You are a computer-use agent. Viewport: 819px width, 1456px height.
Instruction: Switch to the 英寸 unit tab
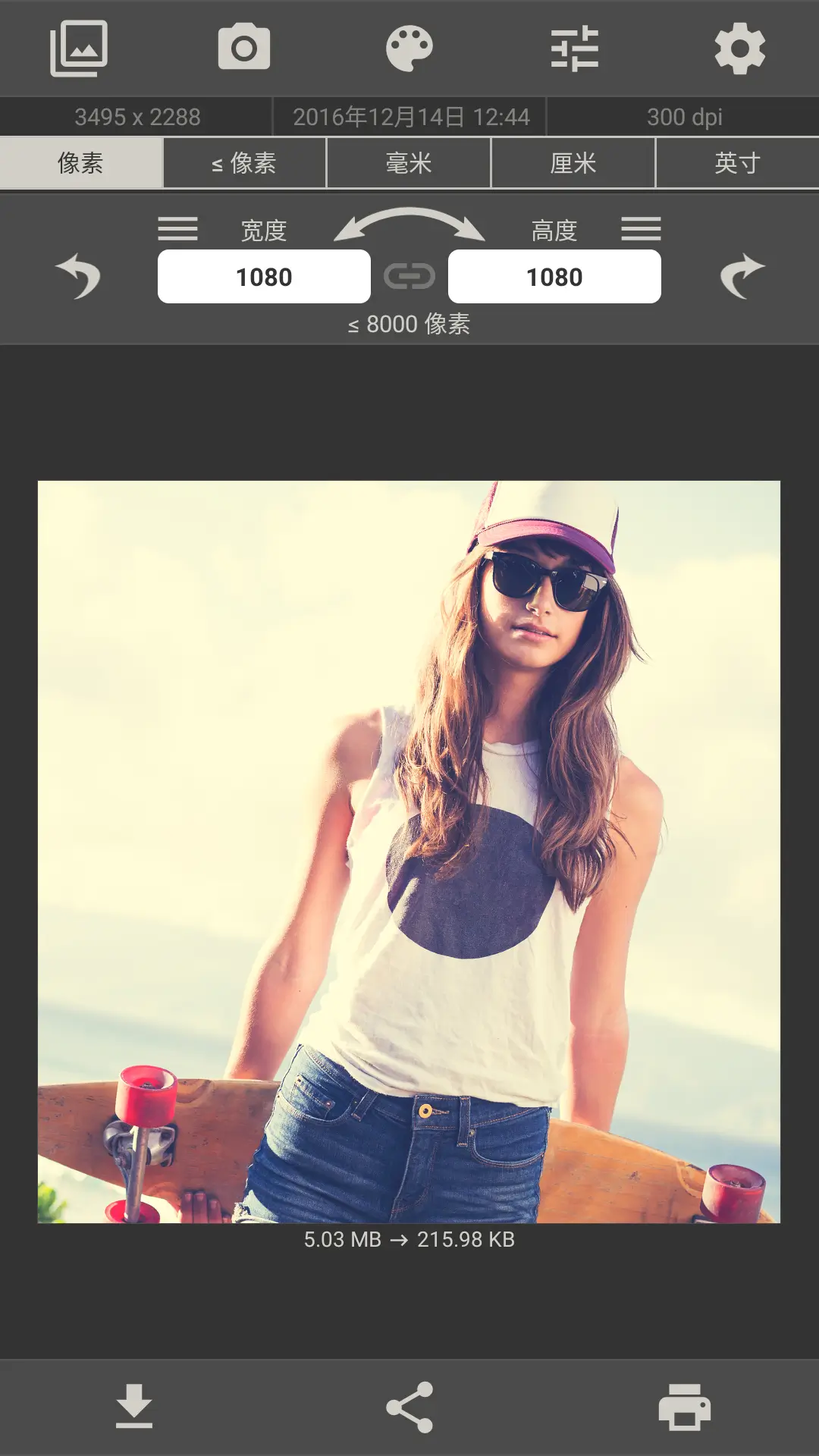(736, 162)
